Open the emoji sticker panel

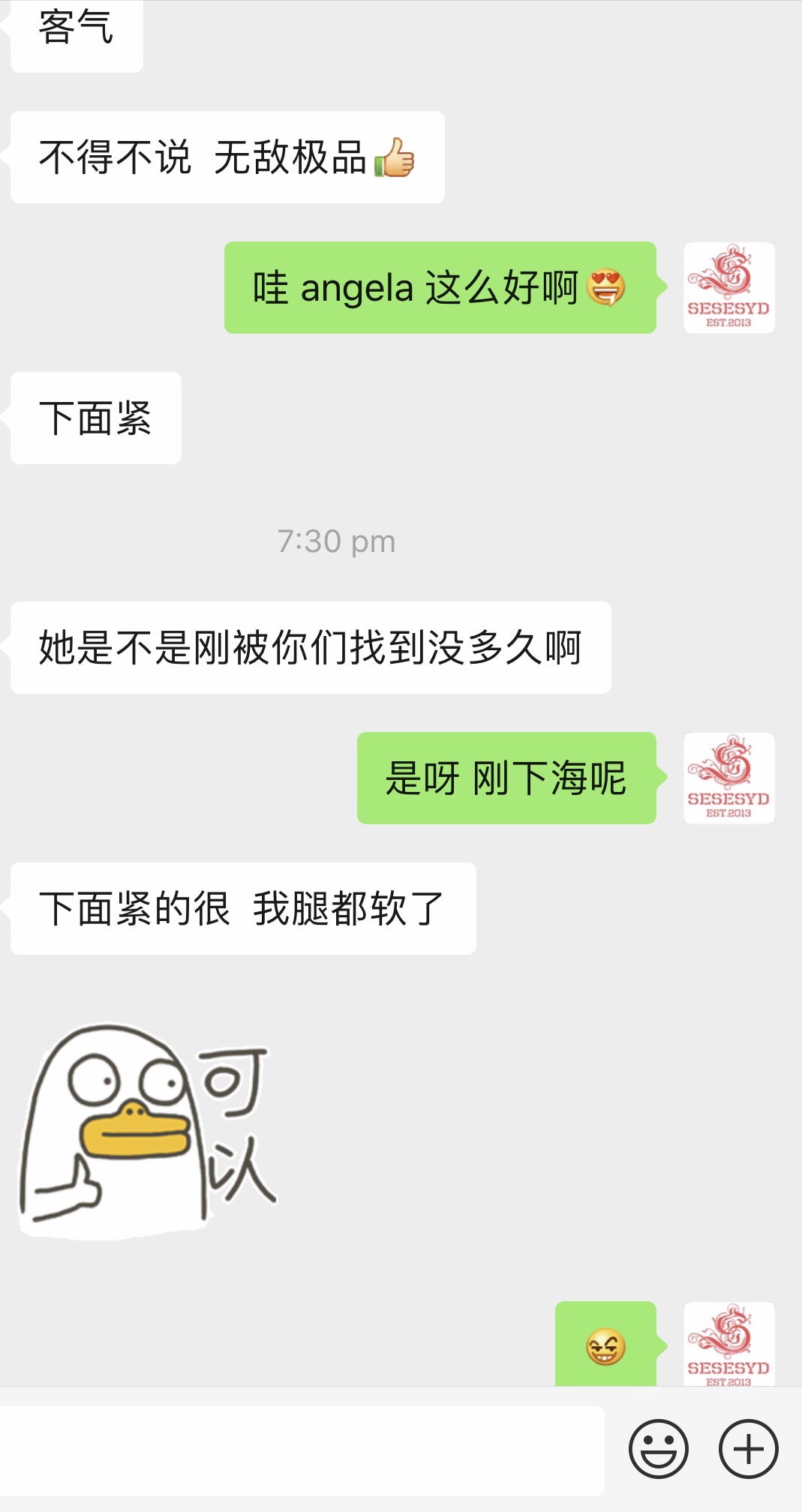coord(658,1449)
